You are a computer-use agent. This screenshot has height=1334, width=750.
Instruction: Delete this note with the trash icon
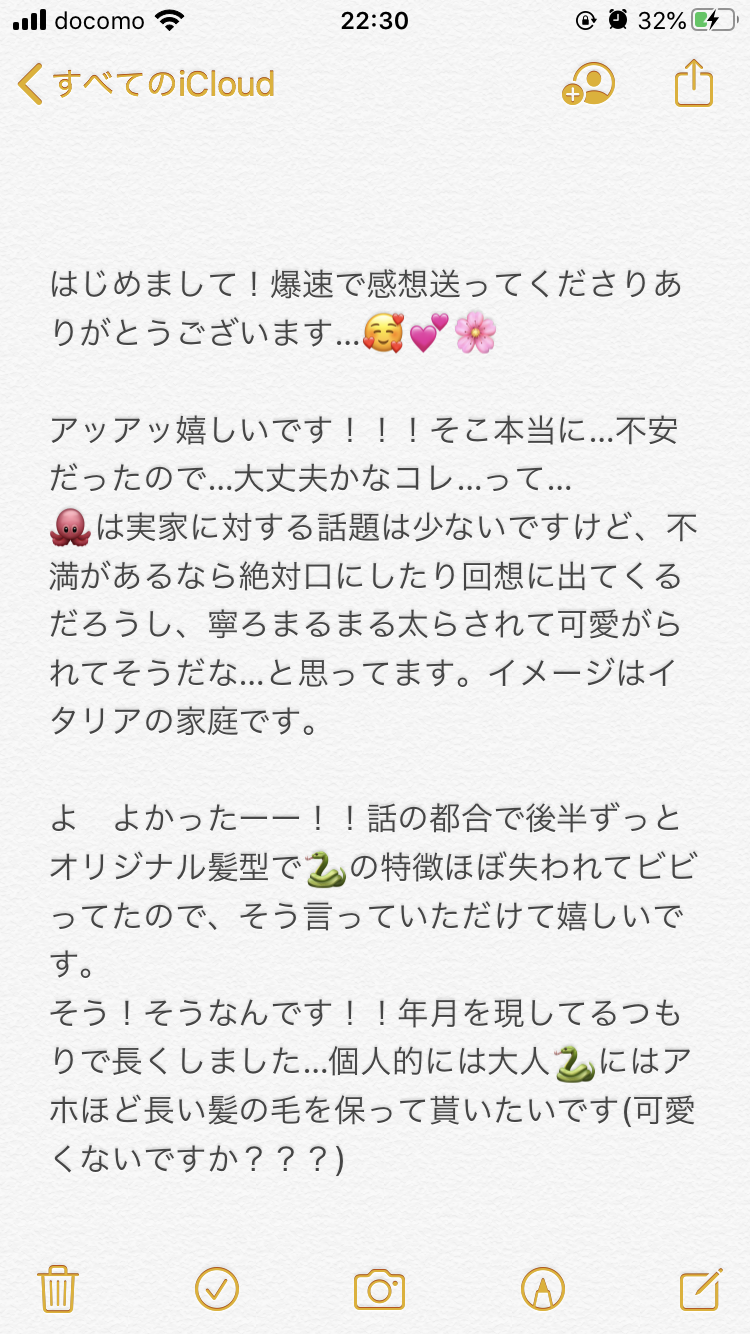pyautogui.click(x=58, y=1288)
